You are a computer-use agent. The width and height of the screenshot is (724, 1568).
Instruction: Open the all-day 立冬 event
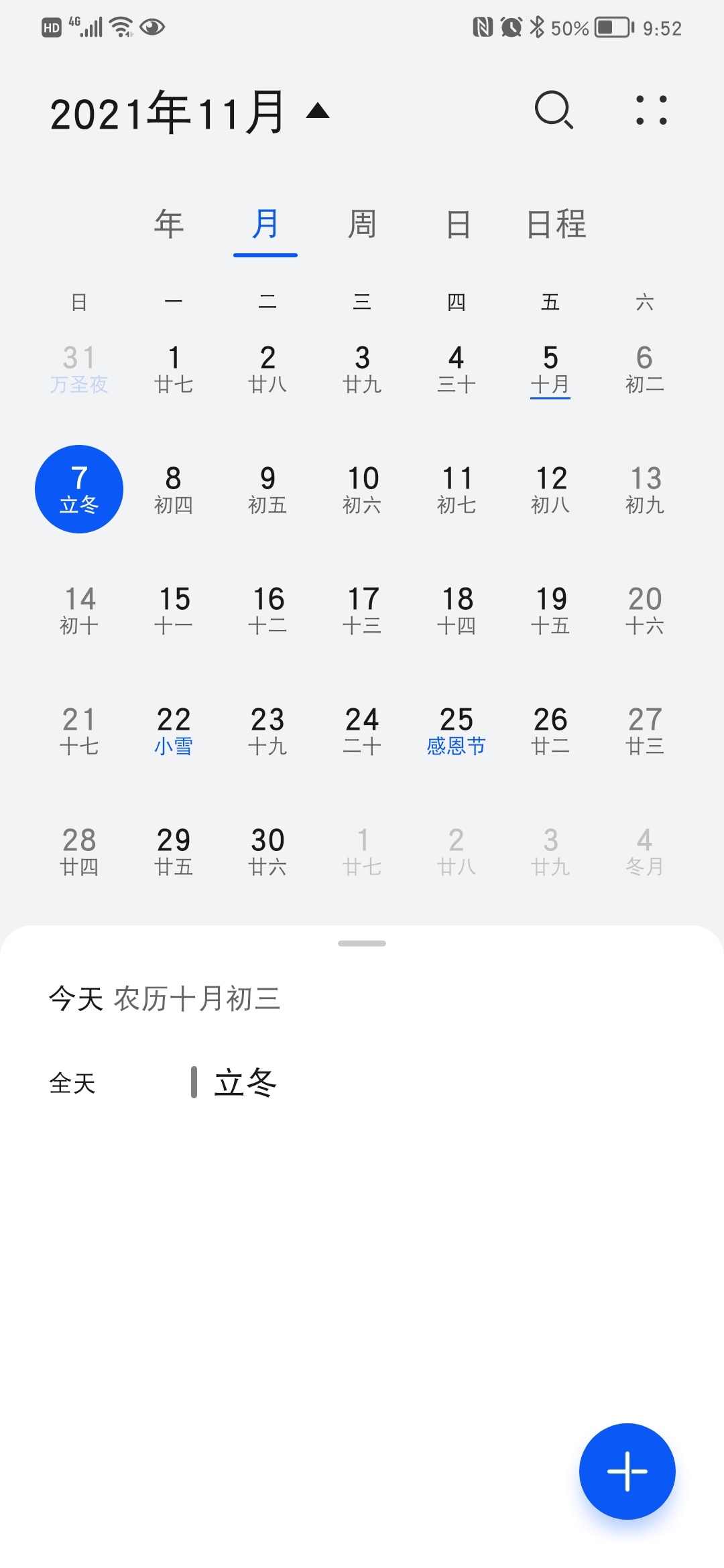click(x=362, y=1083)
